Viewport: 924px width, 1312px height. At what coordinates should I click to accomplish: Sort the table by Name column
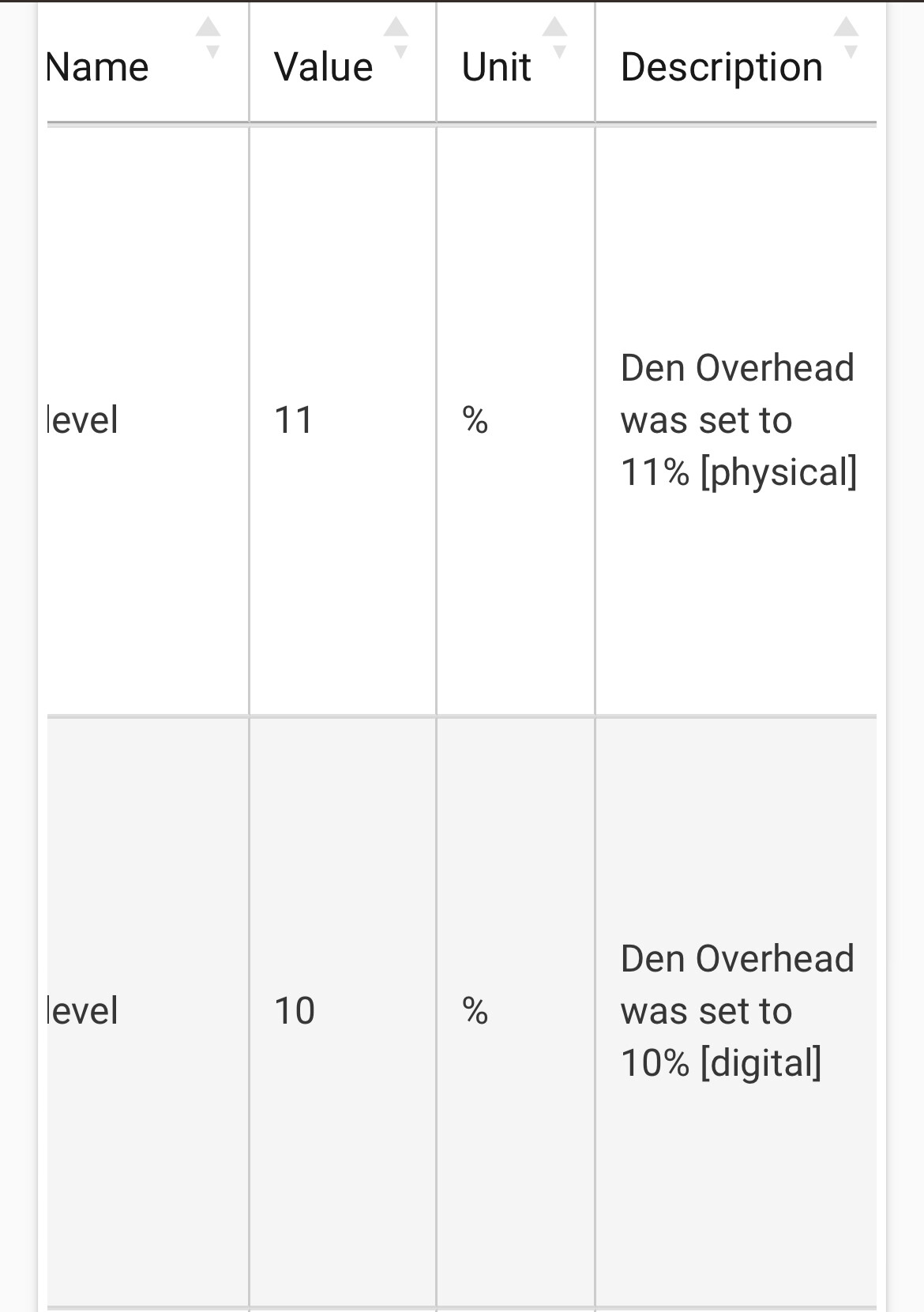point(97,66)
